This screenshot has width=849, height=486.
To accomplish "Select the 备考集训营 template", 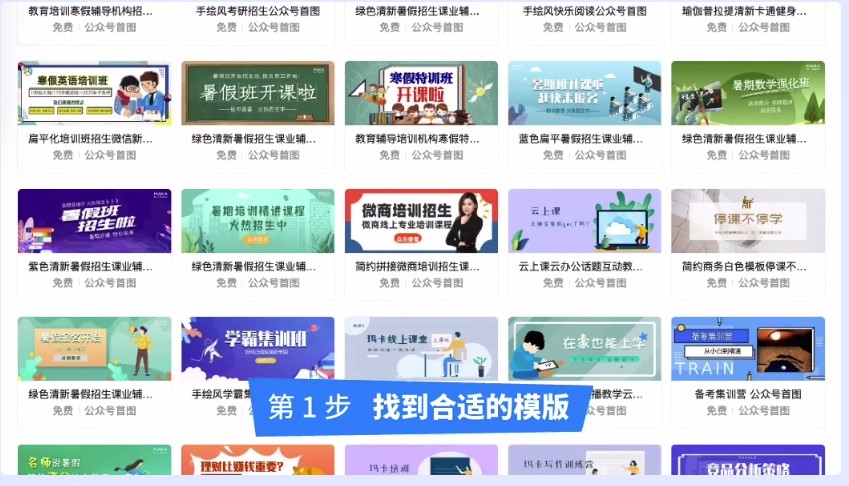I will pos(748,349).
